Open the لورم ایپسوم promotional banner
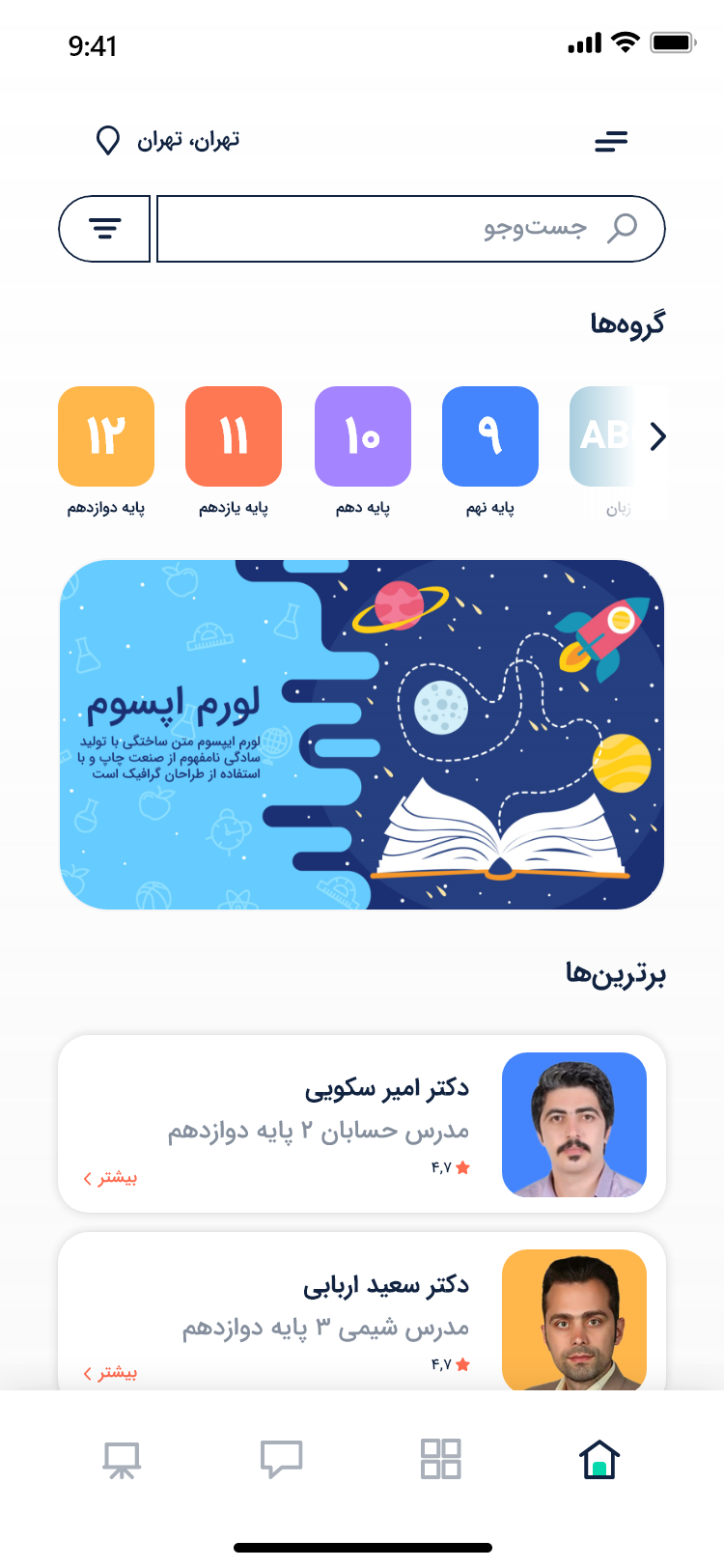724x1568 pixels. click(362, 735)
